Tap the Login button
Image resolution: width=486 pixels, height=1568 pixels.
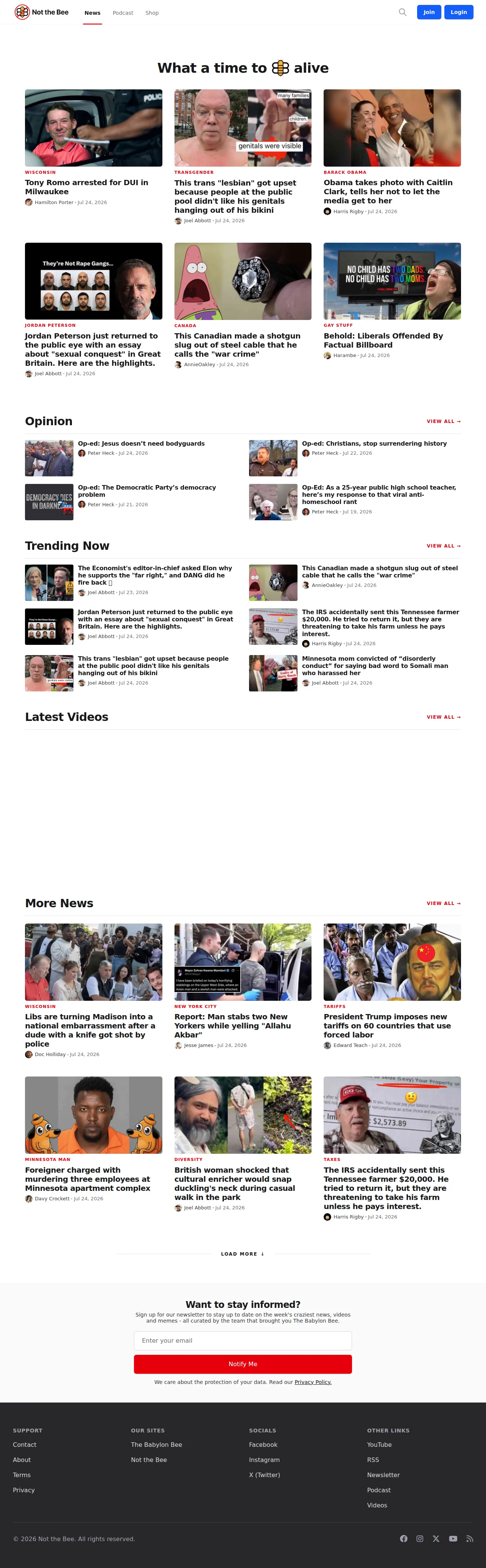coord(459,12)
